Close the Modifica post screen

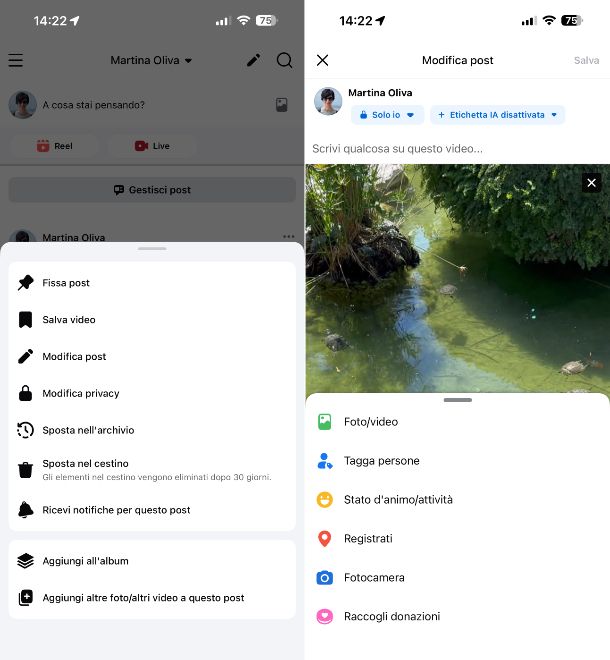click(x=322, y=60)
